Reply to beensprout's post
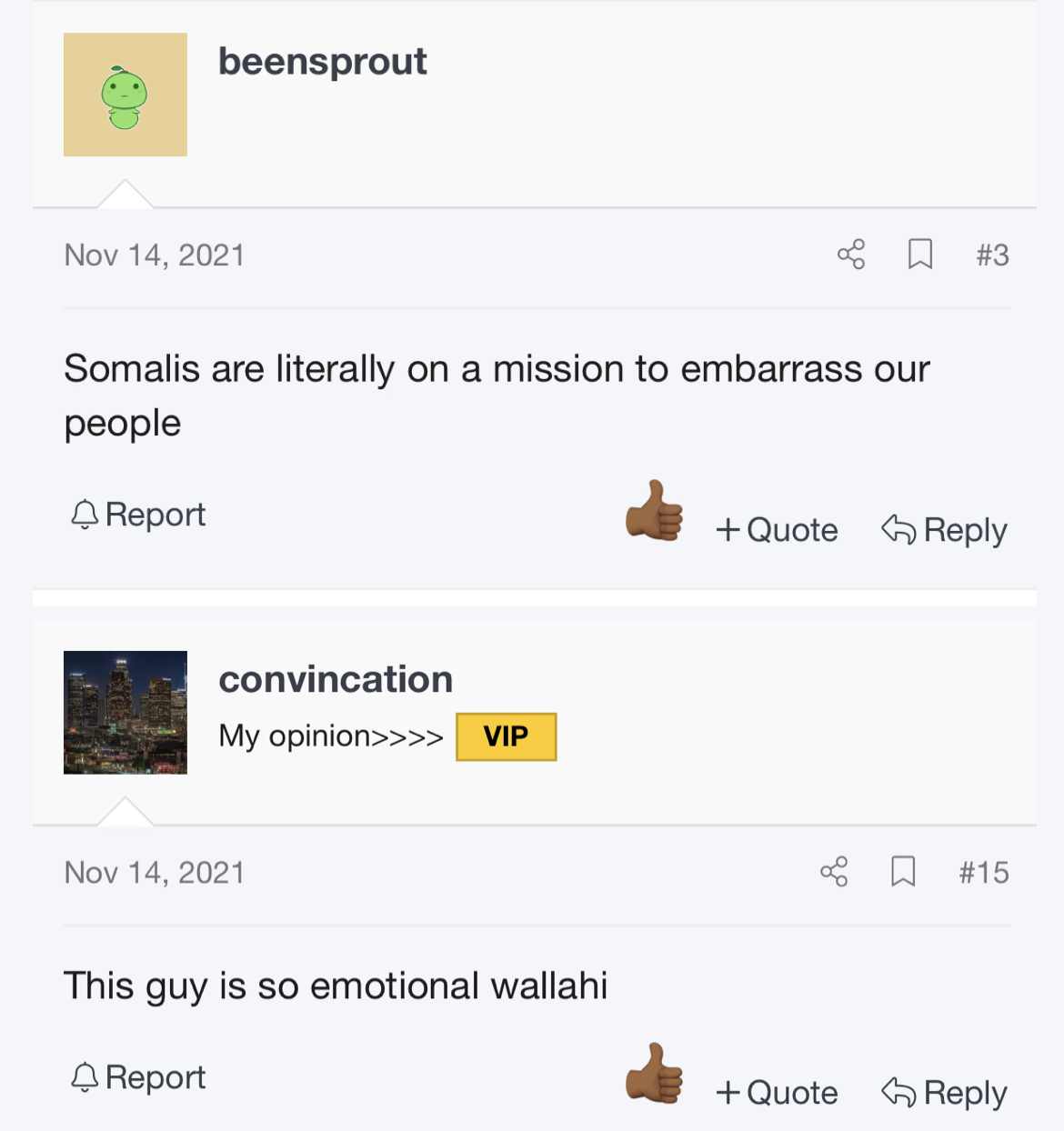The image size is (1064, 1131). click(945, 530)
